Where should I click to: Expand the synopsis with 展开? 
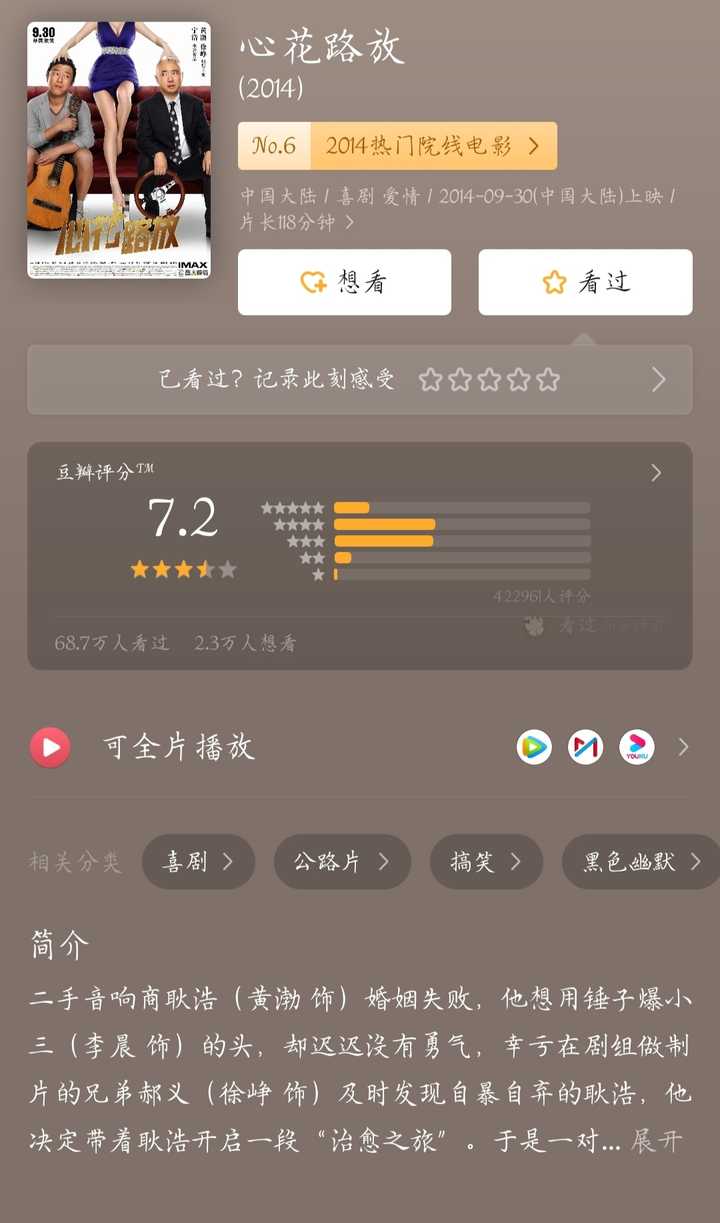coord(655,1141)
